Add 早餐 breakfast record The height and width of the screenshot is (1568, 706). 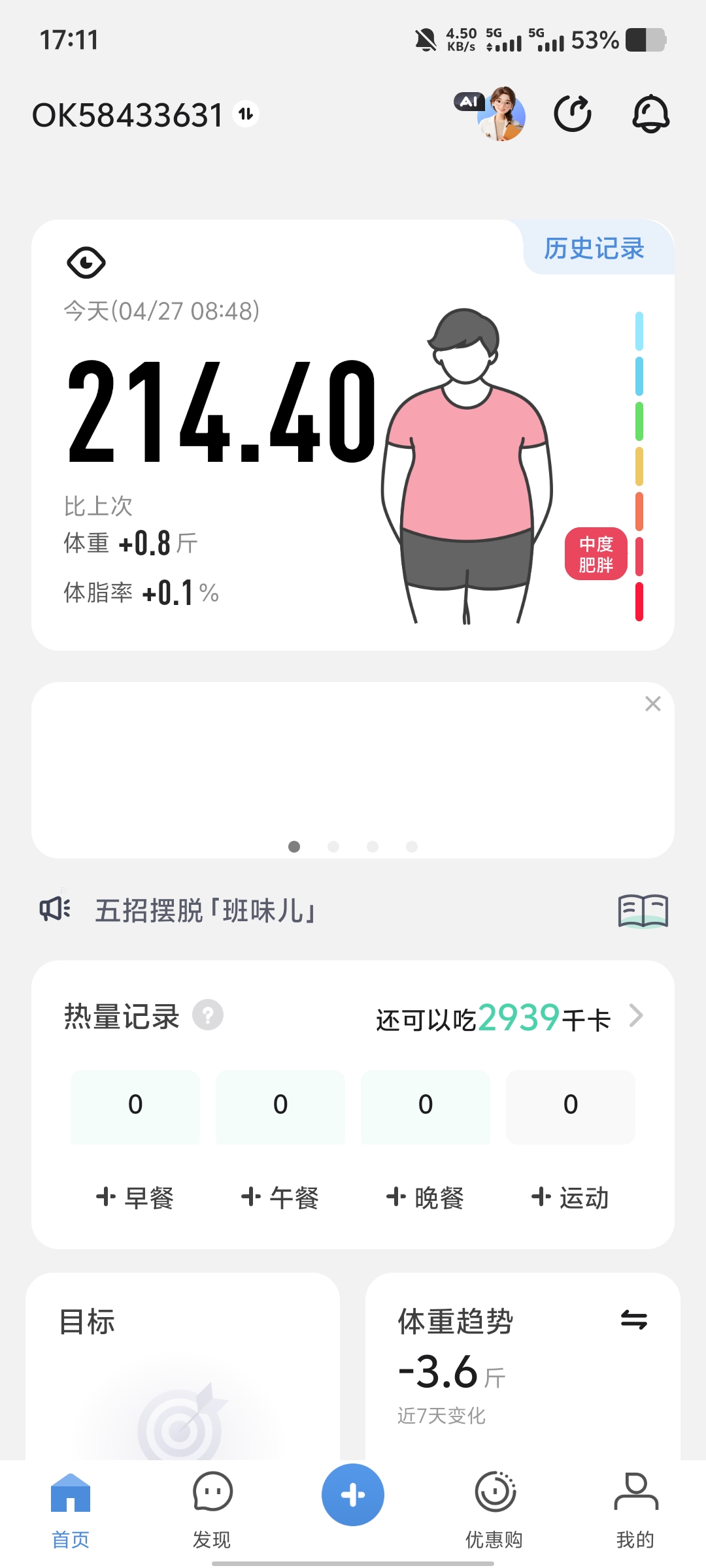click(x=135, y=1198)
